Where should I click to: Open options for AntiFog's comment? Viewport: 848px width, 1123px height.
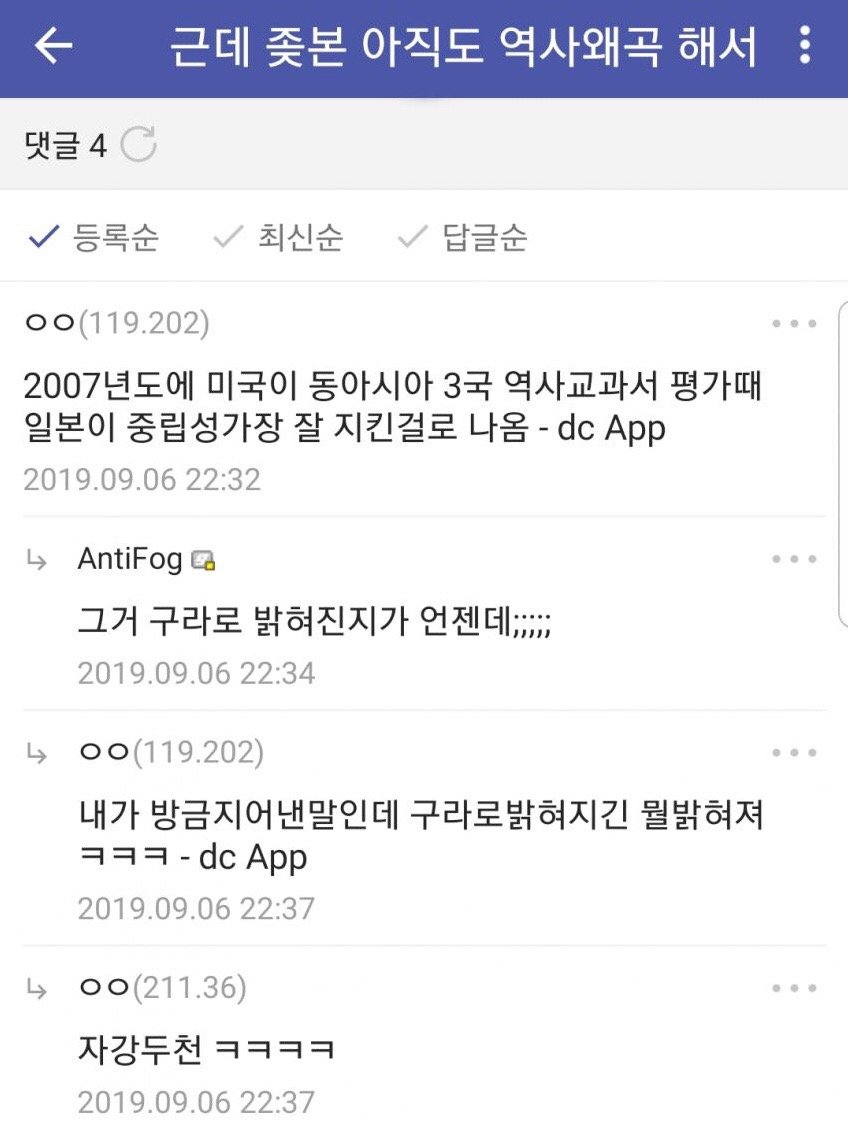[x=795, y=559]
